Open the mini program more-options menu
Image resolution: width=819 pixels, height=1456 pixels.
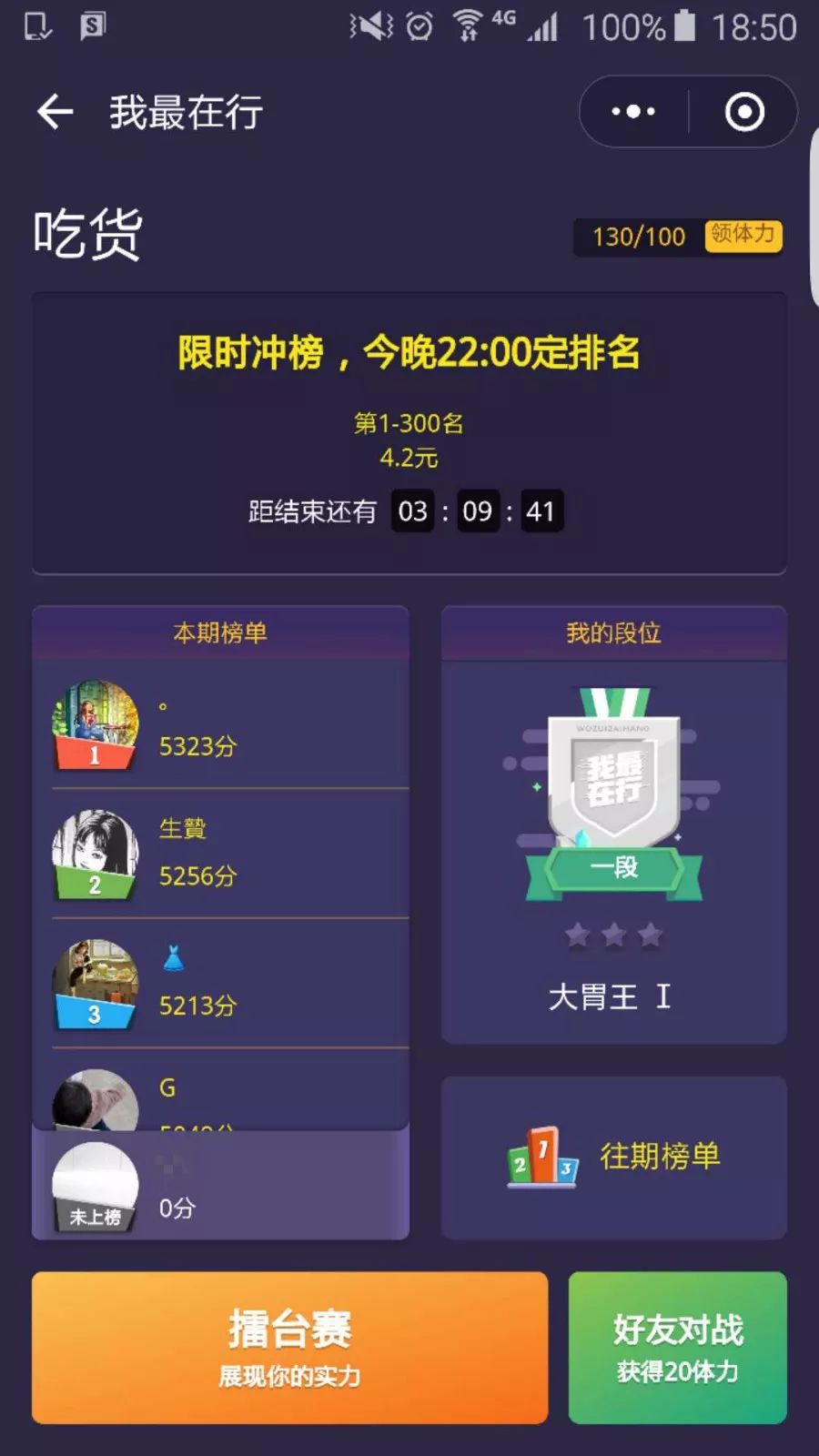point(633,112)
